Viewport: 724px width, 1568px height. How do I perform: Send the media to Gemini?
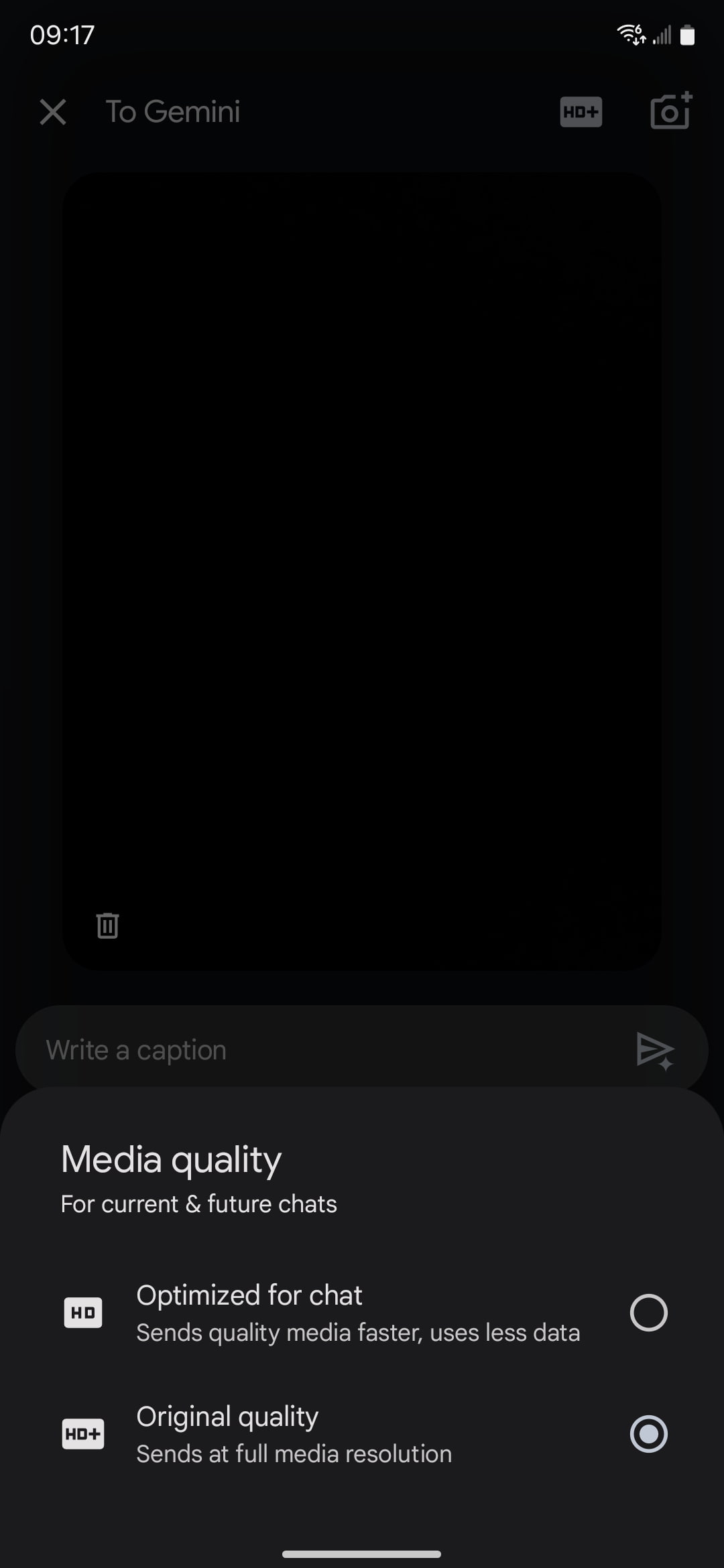(654, 1050)
